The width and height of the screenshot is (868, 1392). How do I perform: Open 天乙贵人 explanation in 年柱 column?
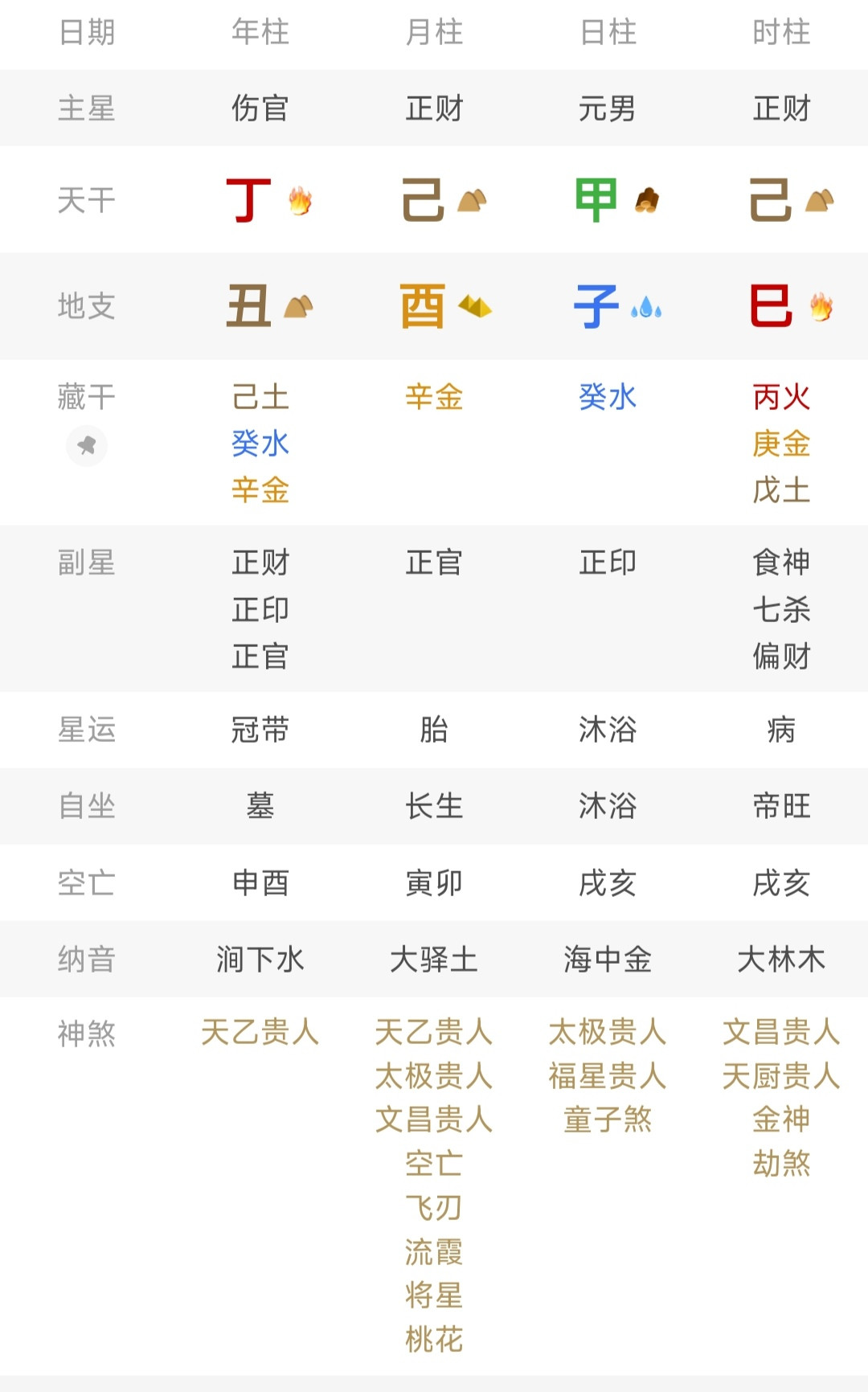[260, 1032]
